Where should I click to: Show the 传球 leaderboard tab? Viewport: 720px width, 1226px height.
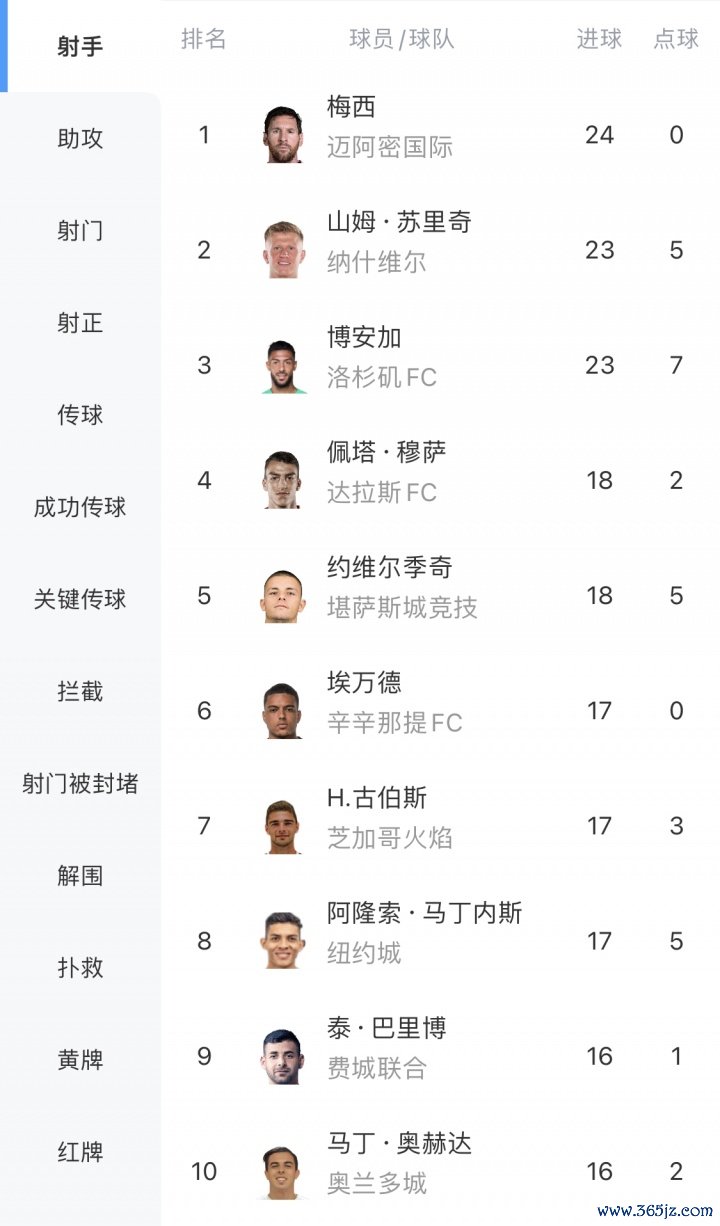point(80,415)
